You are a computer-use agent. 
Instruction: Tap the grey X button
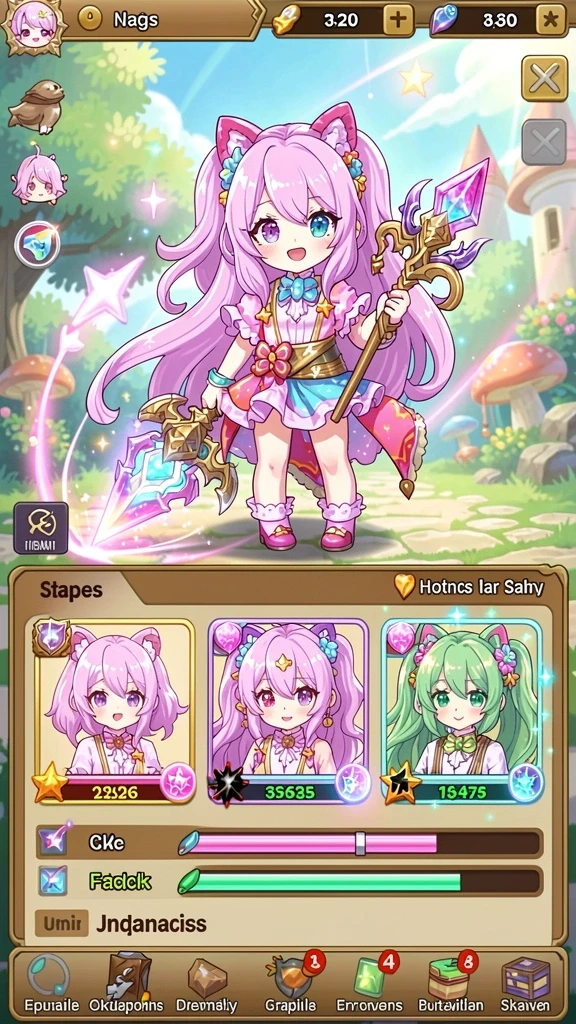[x=544, y=142]
